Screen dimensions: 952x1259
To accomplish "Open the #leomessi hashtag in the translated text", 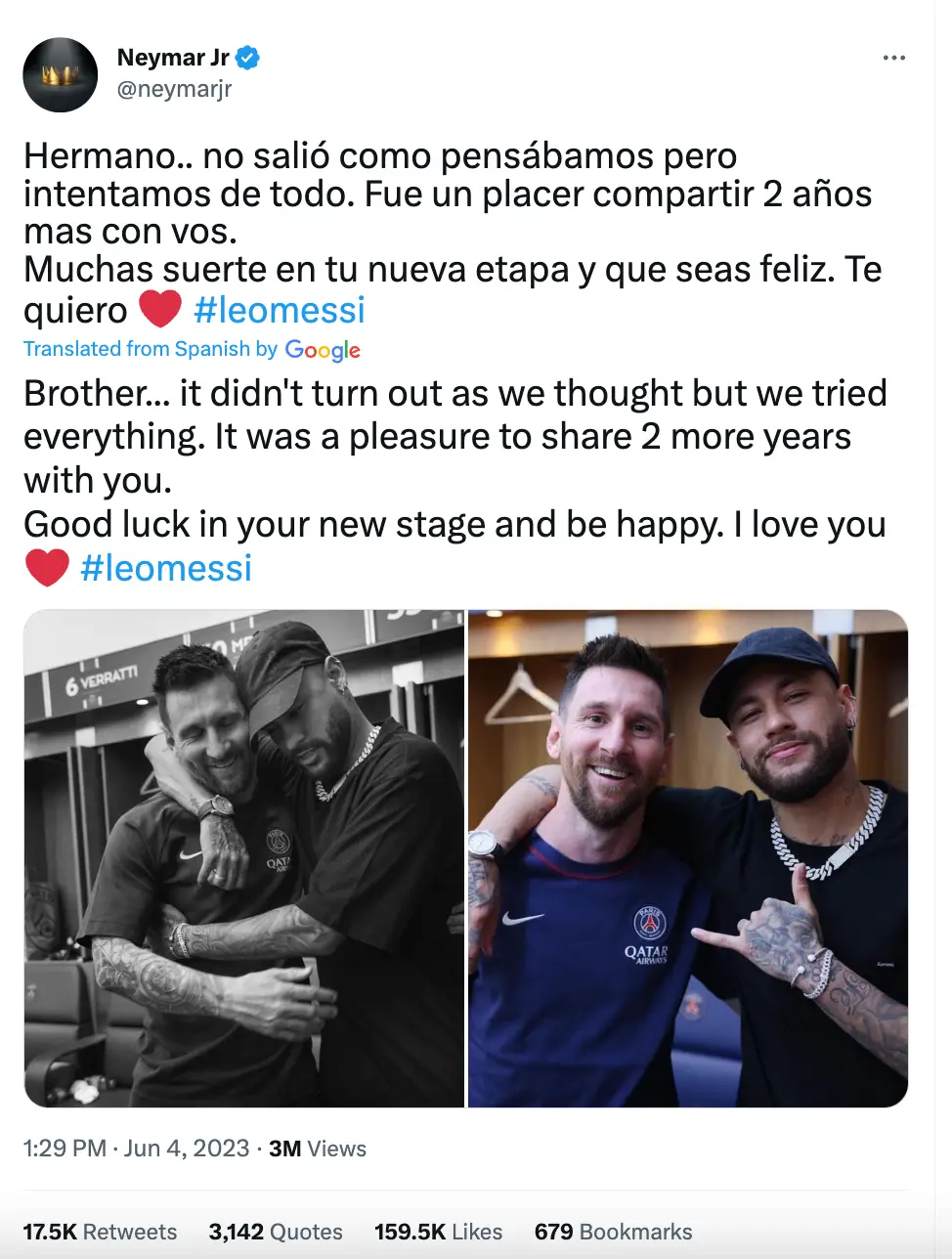I will pyautogui.click(x=166, y=568).
